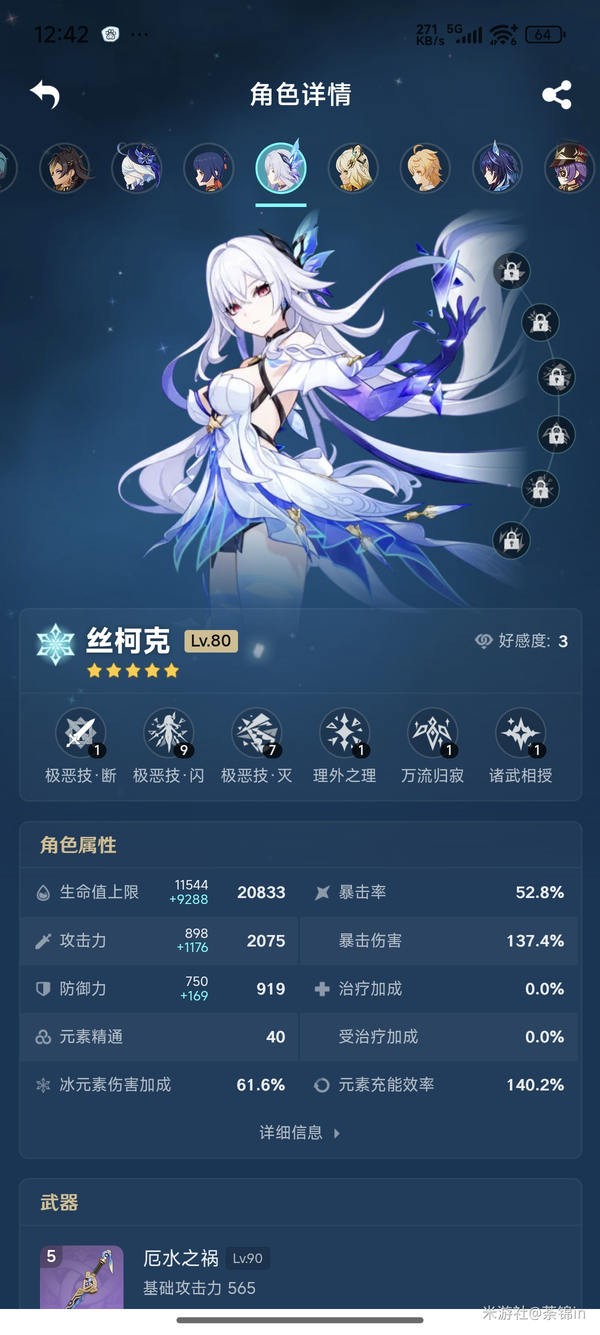Viewport: 600px width, 1335px height.
Task: Select the avatar with purple hat
Action: click(568, 168)
